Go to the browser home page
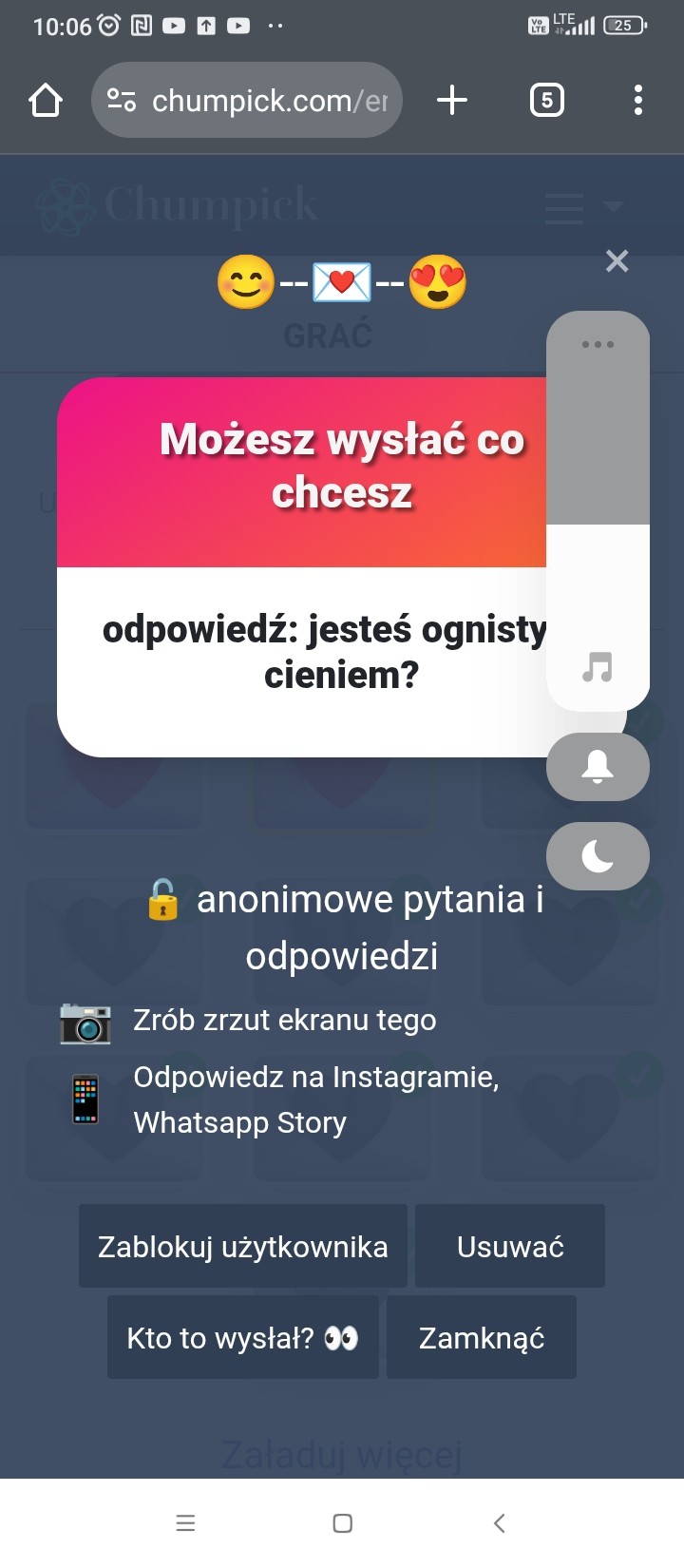This screenshot has height=1568, width=684. 45,100
